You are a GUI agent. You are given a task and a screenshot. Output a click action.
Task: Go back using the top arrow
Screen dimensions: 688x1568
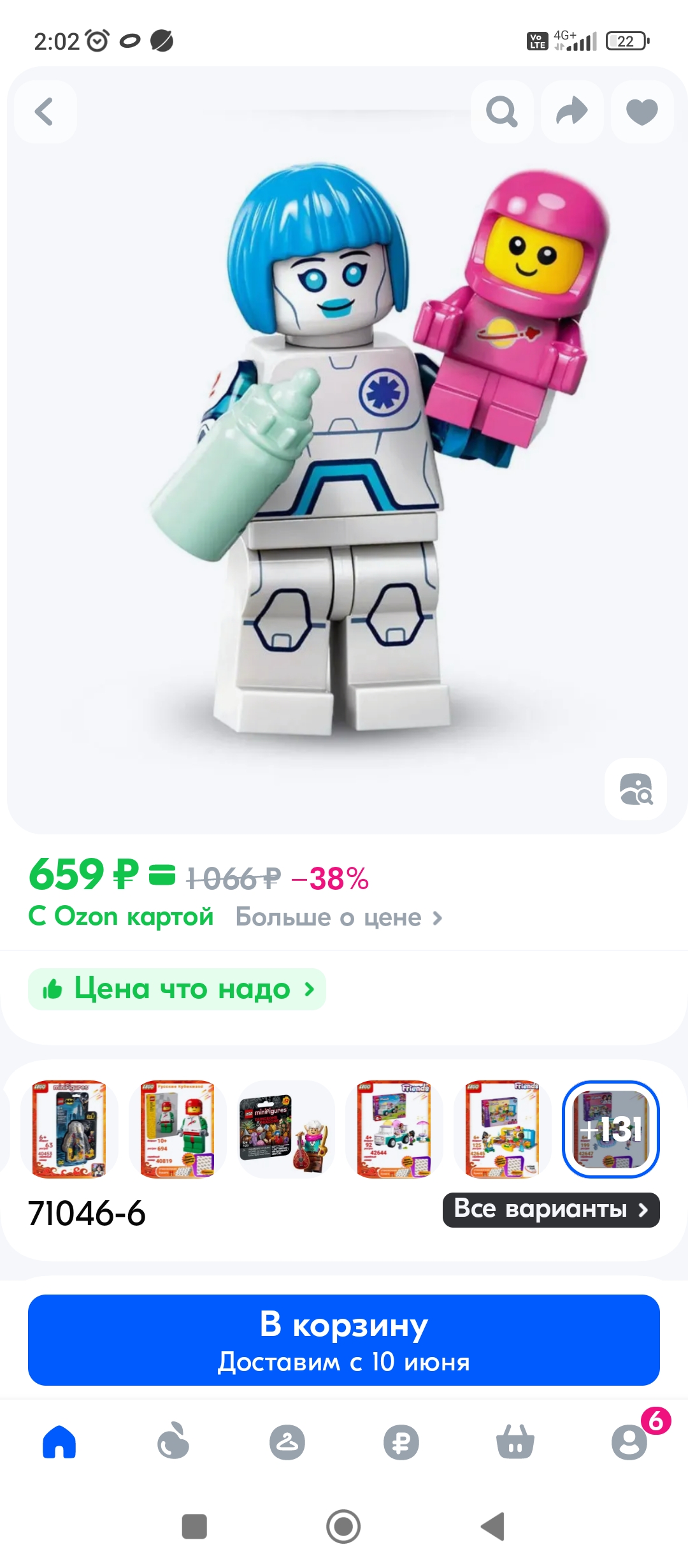45,112
